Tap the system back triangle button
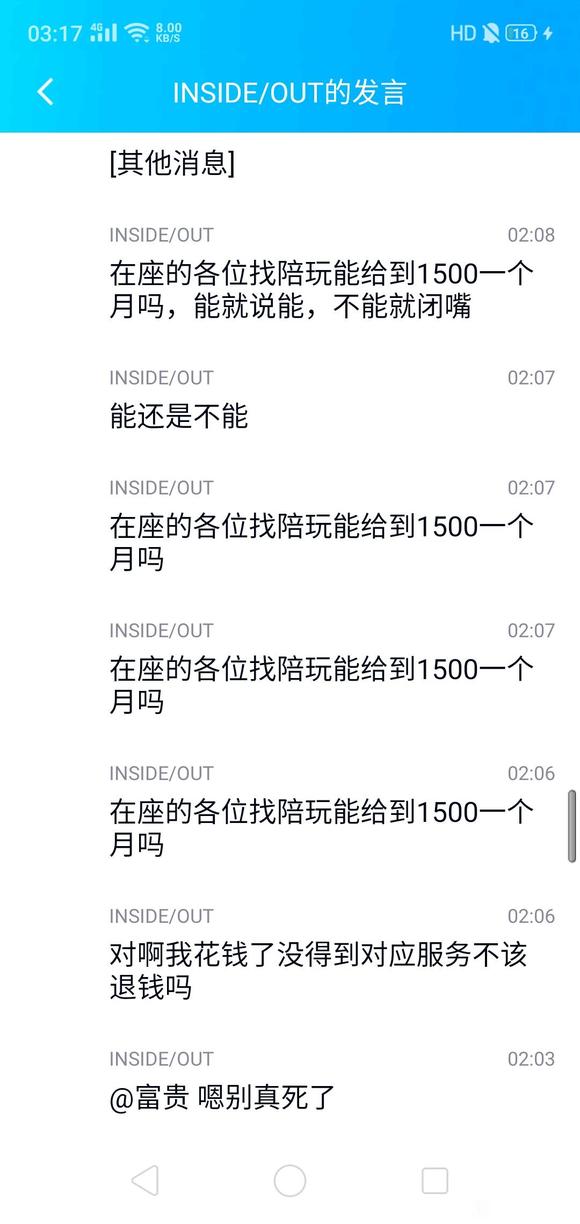This screenshot has height=1224, width=580. [145, 1181]
